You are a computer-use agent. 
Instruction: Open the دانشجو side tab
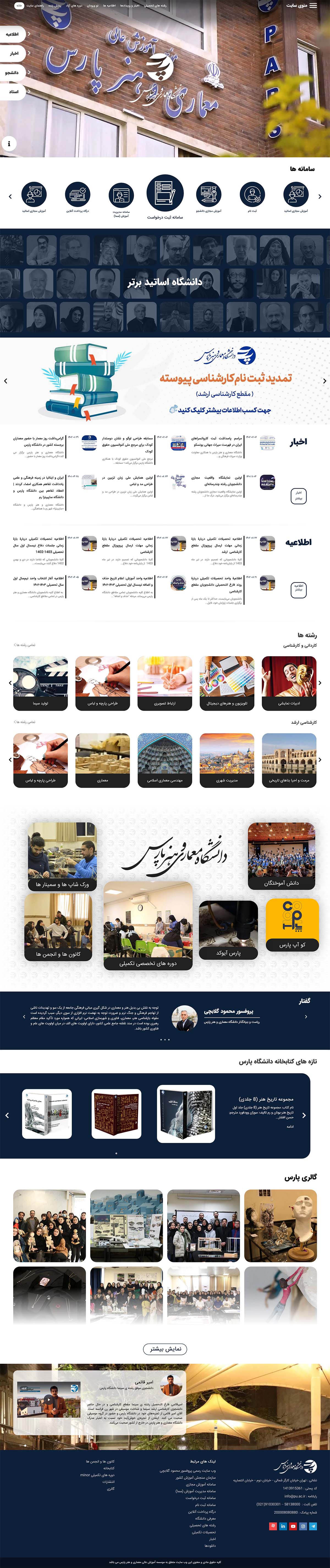coord(12,72)
